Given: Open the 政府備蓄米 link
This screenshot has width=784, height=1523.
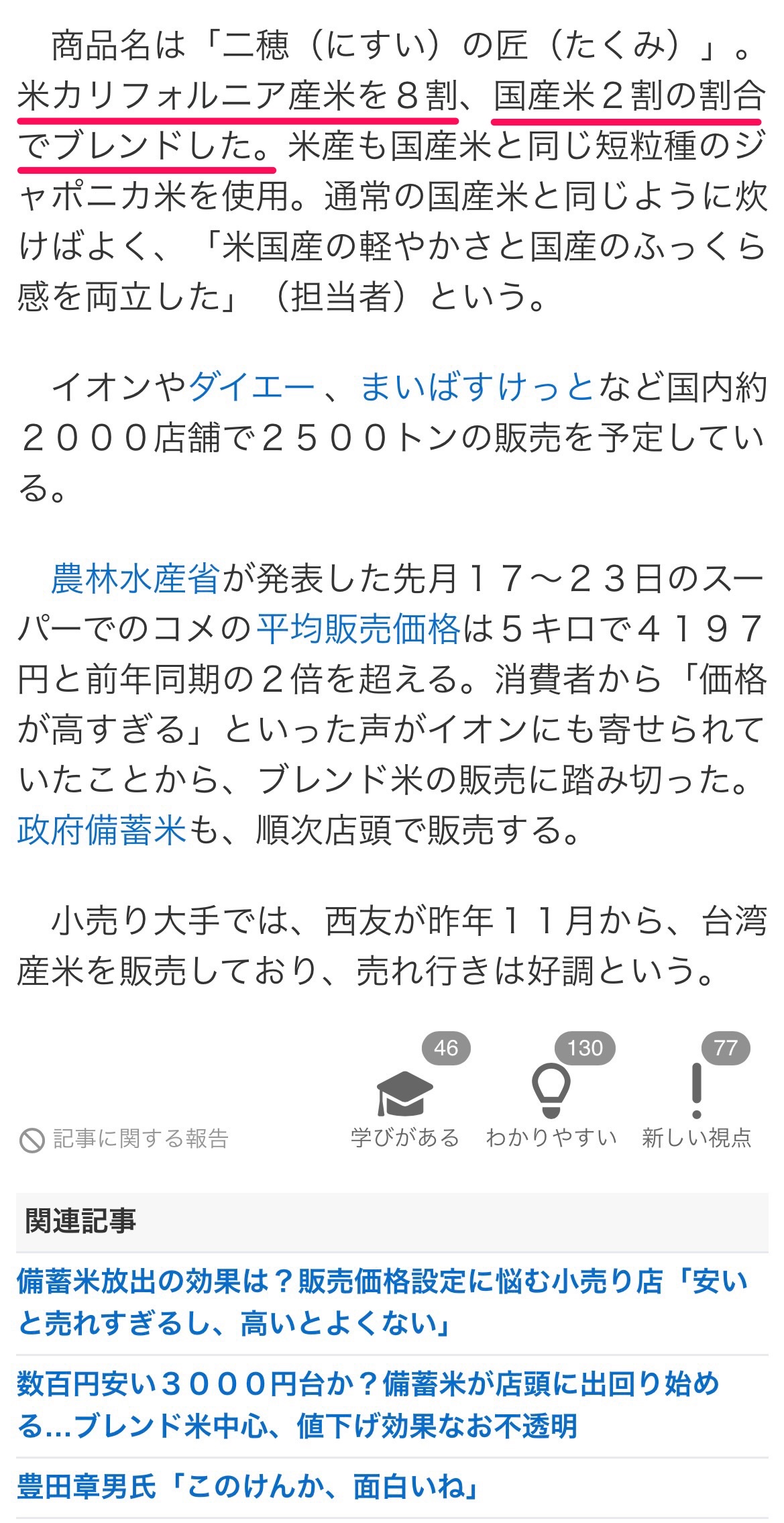Looking at the screenshot, I should 102,830.
